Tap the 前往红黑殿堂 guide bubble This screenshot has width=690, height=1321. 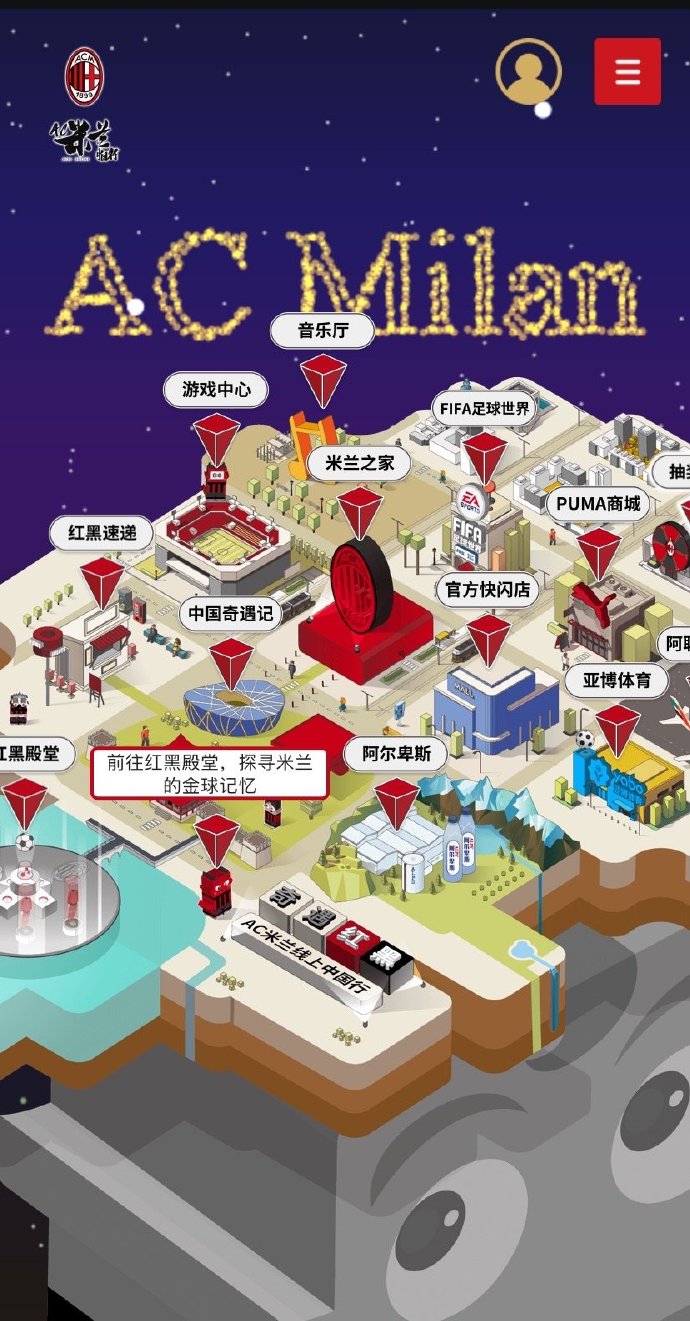pos(210,774)
